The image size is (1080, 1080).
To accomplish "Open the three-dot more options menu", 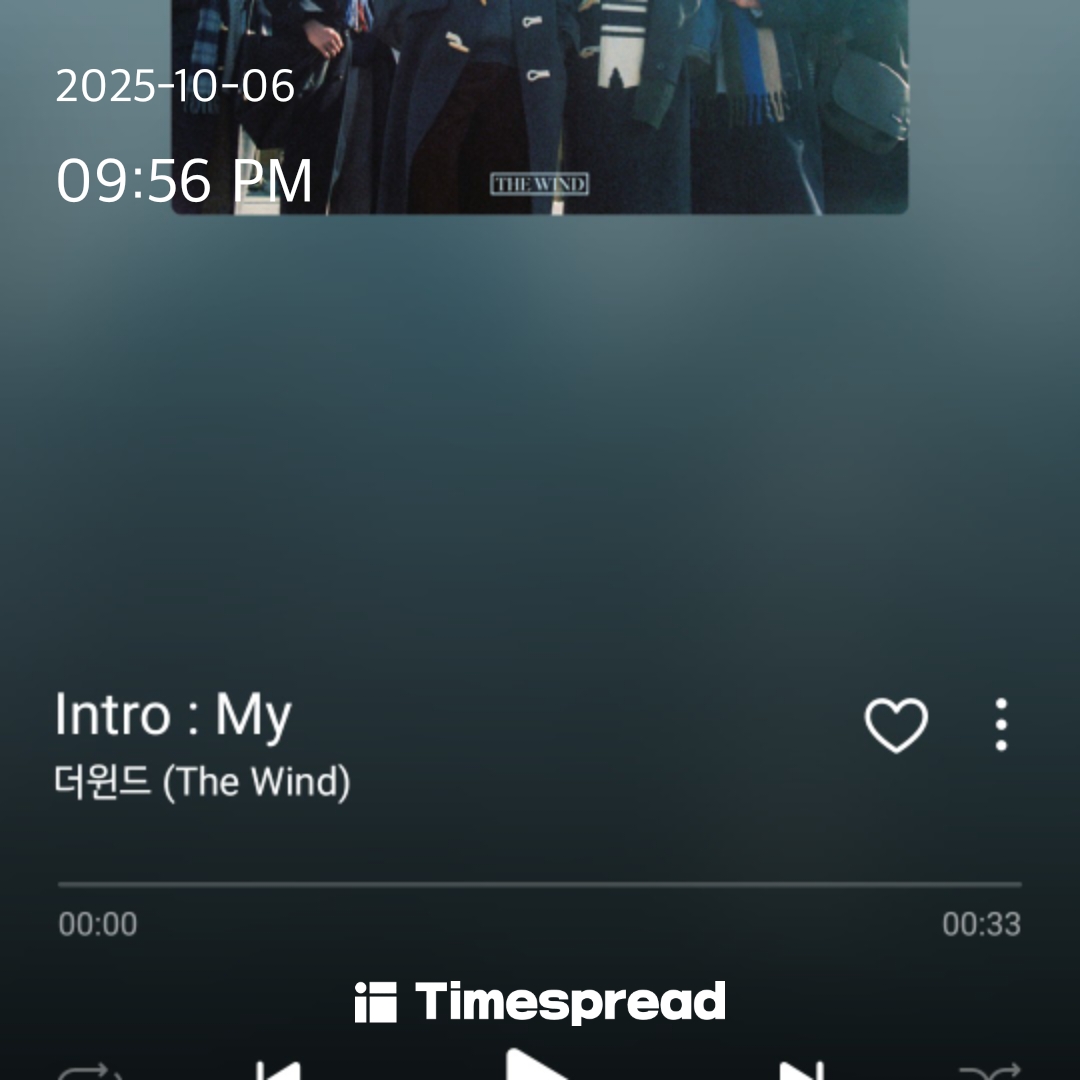I will (1001, 724).
